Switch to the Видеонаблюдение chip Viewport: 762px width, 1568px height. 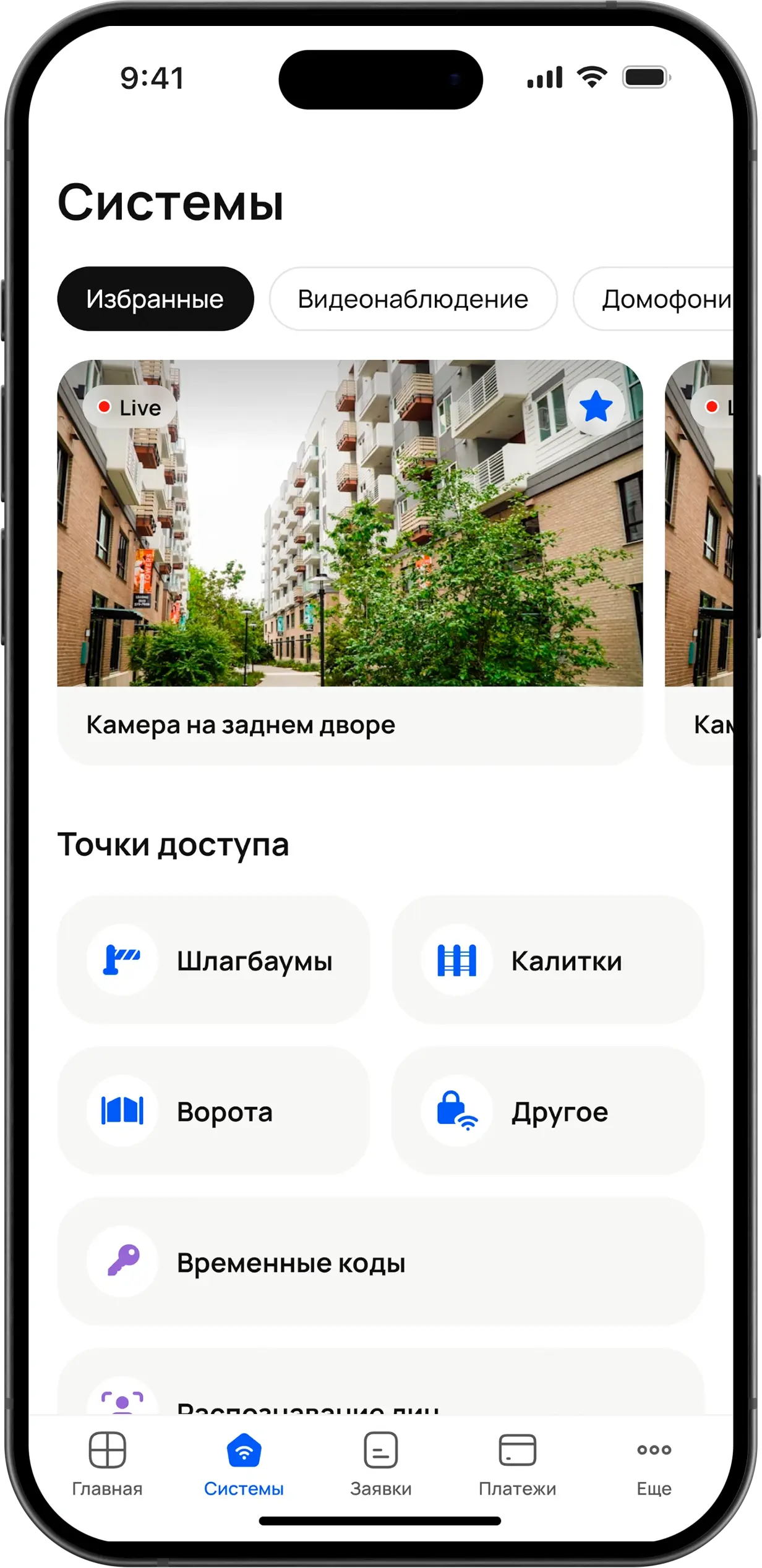(x=413, y=299)
